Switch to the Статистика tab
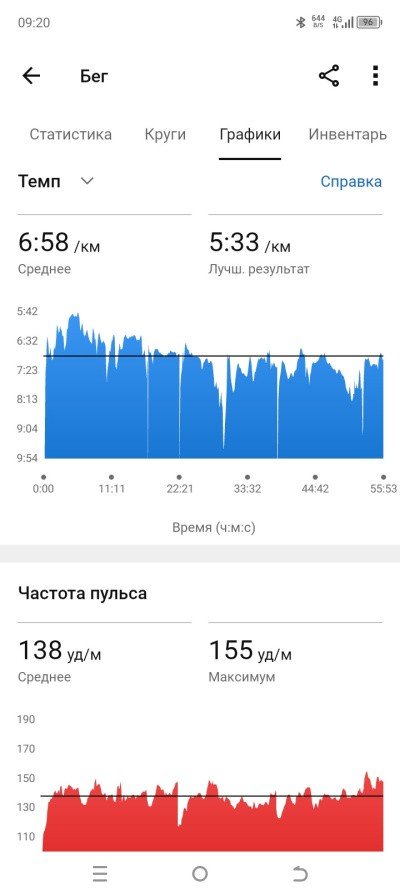Viewport: 400px width, 896px height. pos(71,135)
